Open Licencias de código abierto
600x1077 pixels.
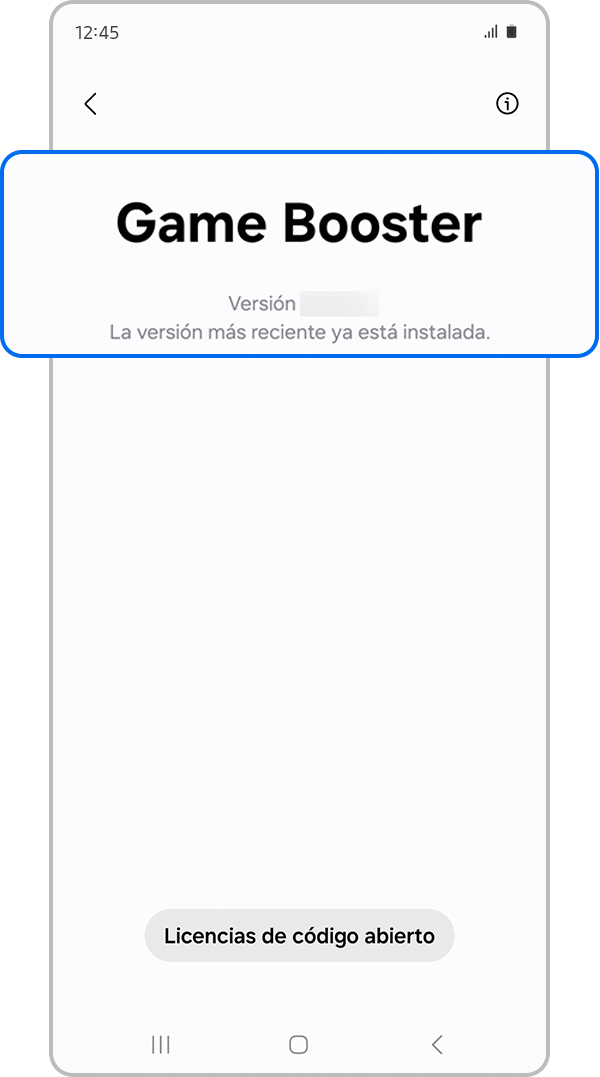pyautogui.click(x=299, y=936)
